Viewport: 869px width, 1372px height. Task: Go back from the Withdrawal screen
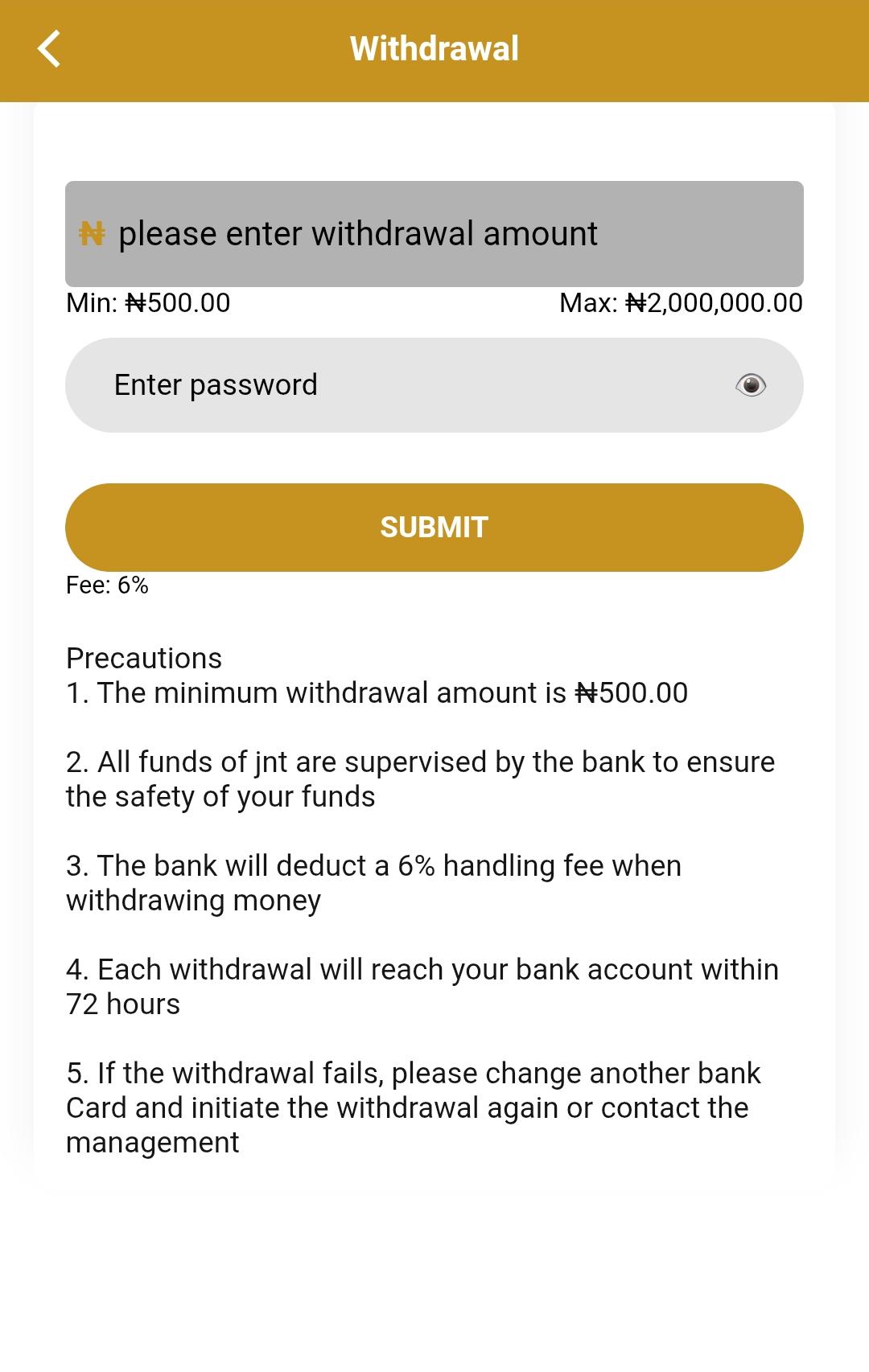click(x=49, y=49)
